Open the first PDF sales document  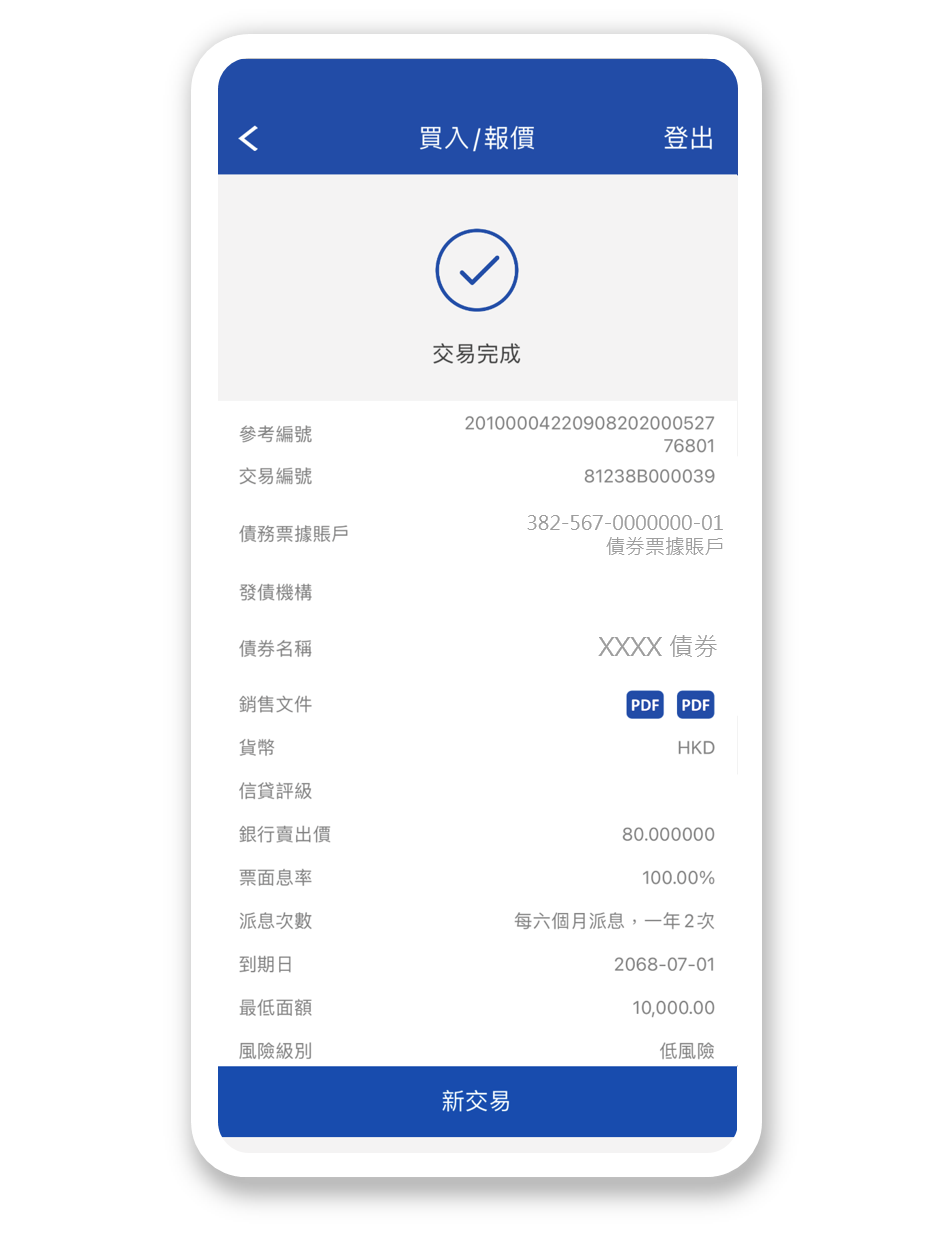pos(645,705)
